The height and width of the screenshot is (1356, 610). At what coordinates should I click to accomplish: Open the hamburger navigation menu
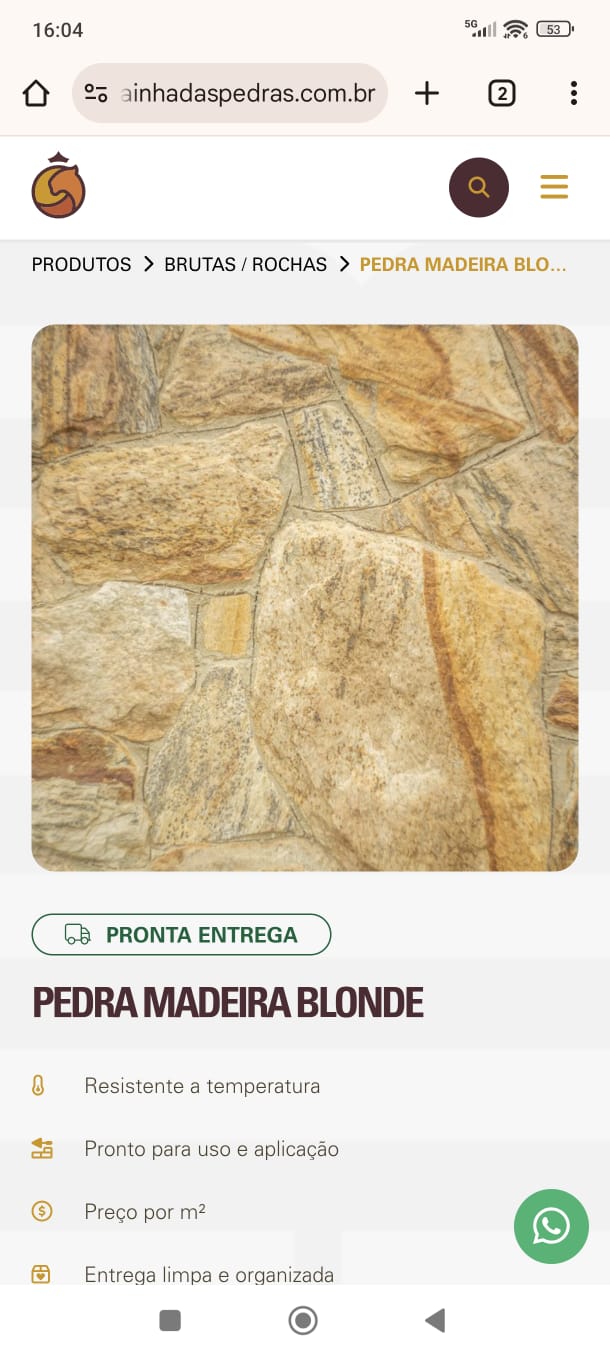554,187
